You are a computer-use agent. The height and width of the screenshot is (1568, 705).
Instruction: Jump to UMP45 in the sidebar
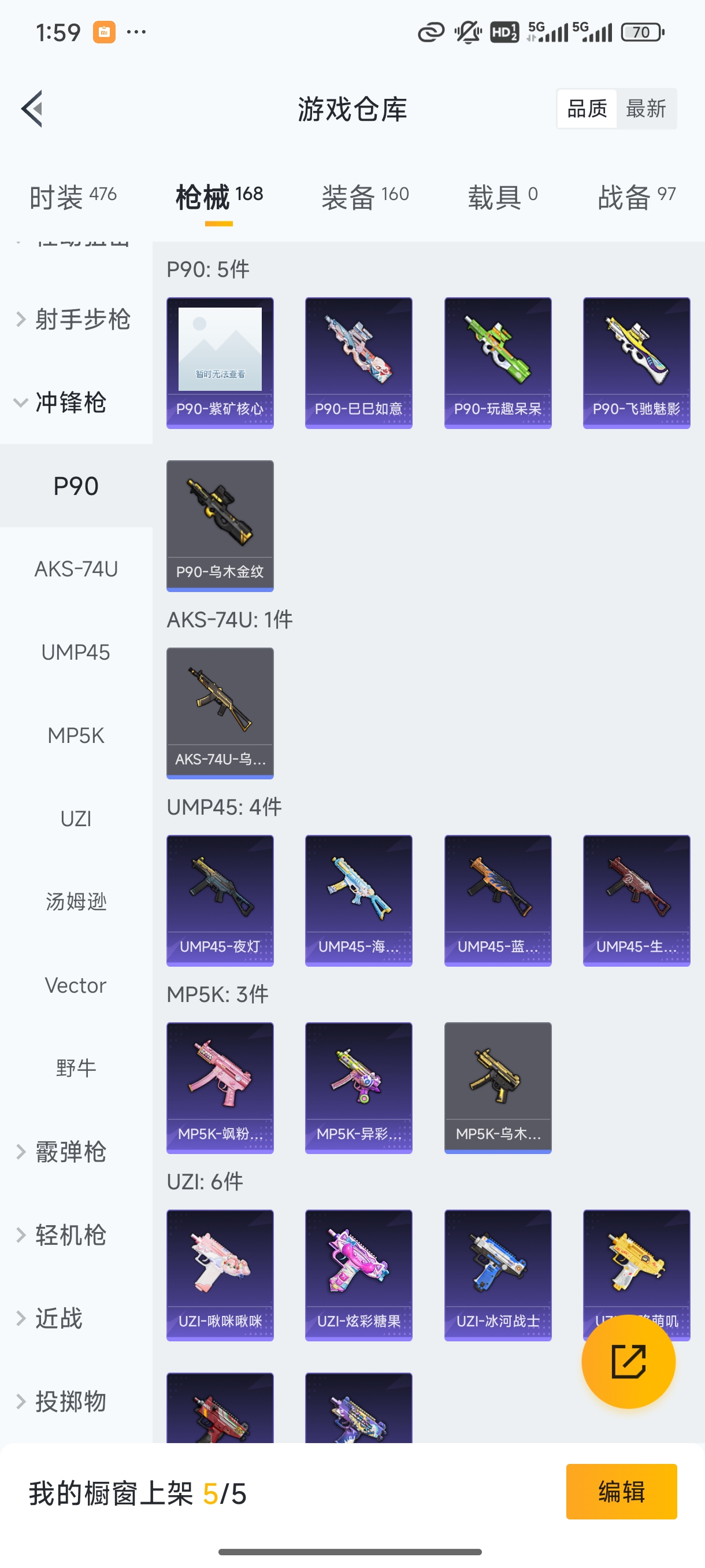76,653
